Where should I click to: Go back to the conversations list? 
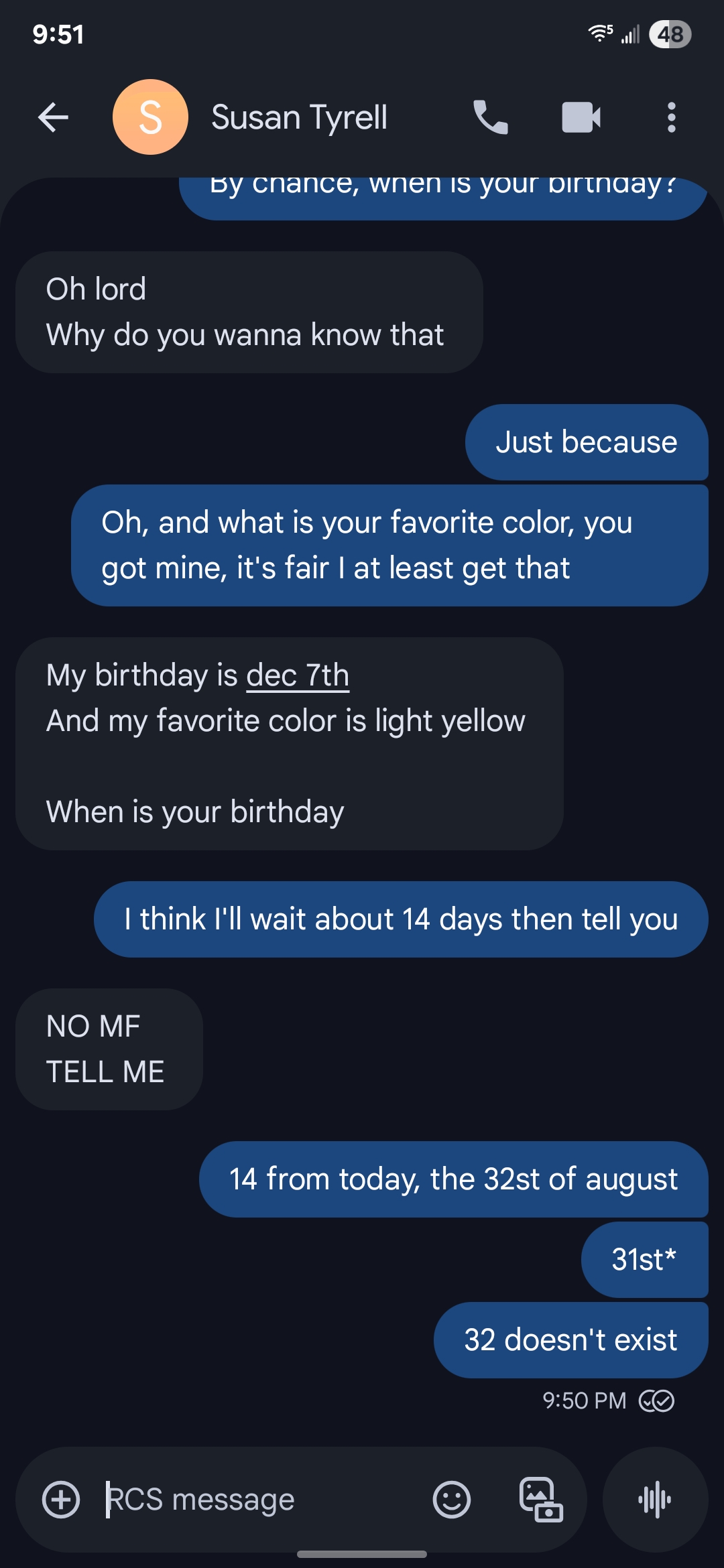54,118
